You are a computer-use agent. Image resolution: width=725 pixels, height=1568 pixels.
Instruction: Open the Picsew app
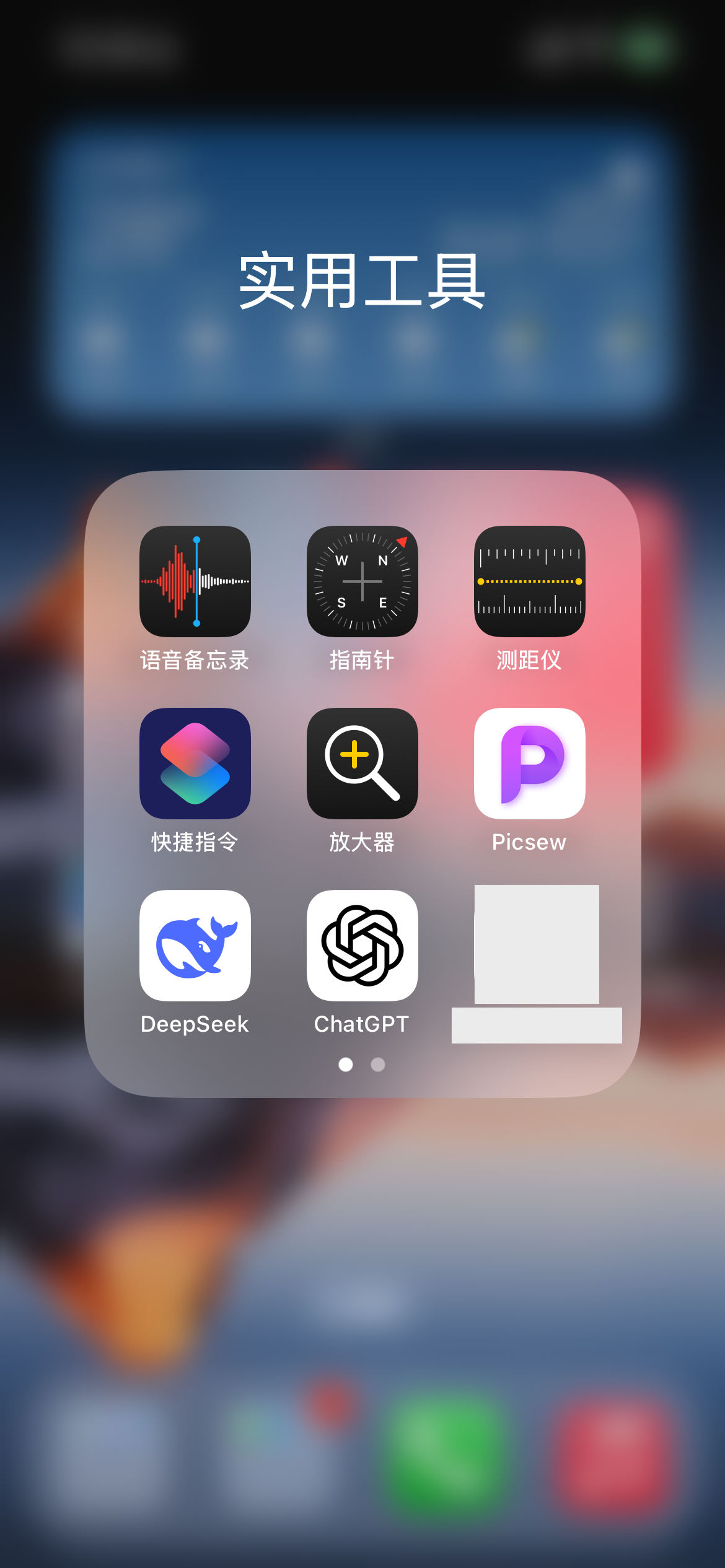point(530,763)
